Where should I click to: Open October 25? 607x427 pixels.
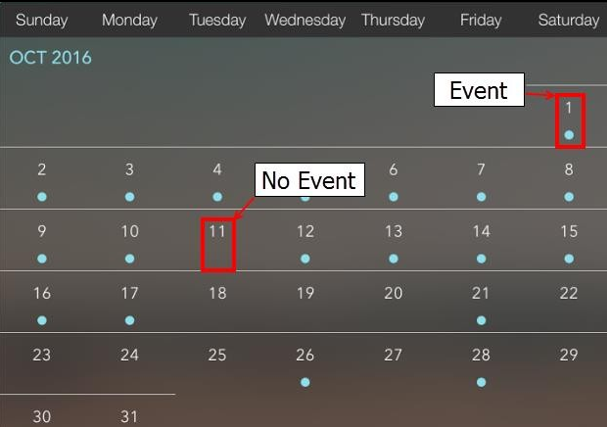click(217, 356)
